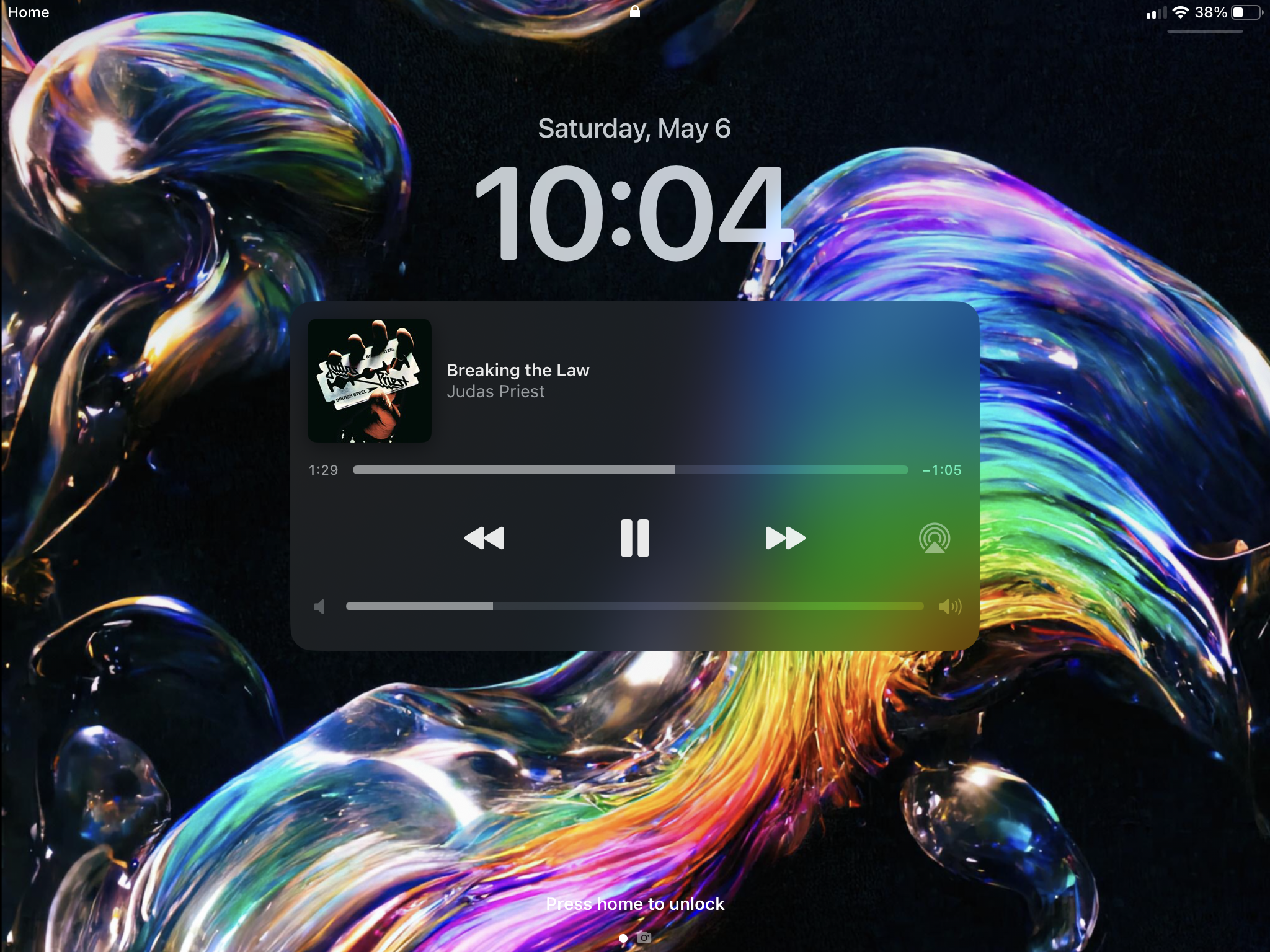
Task: Skip to the next track
Action: pos(785,538)
